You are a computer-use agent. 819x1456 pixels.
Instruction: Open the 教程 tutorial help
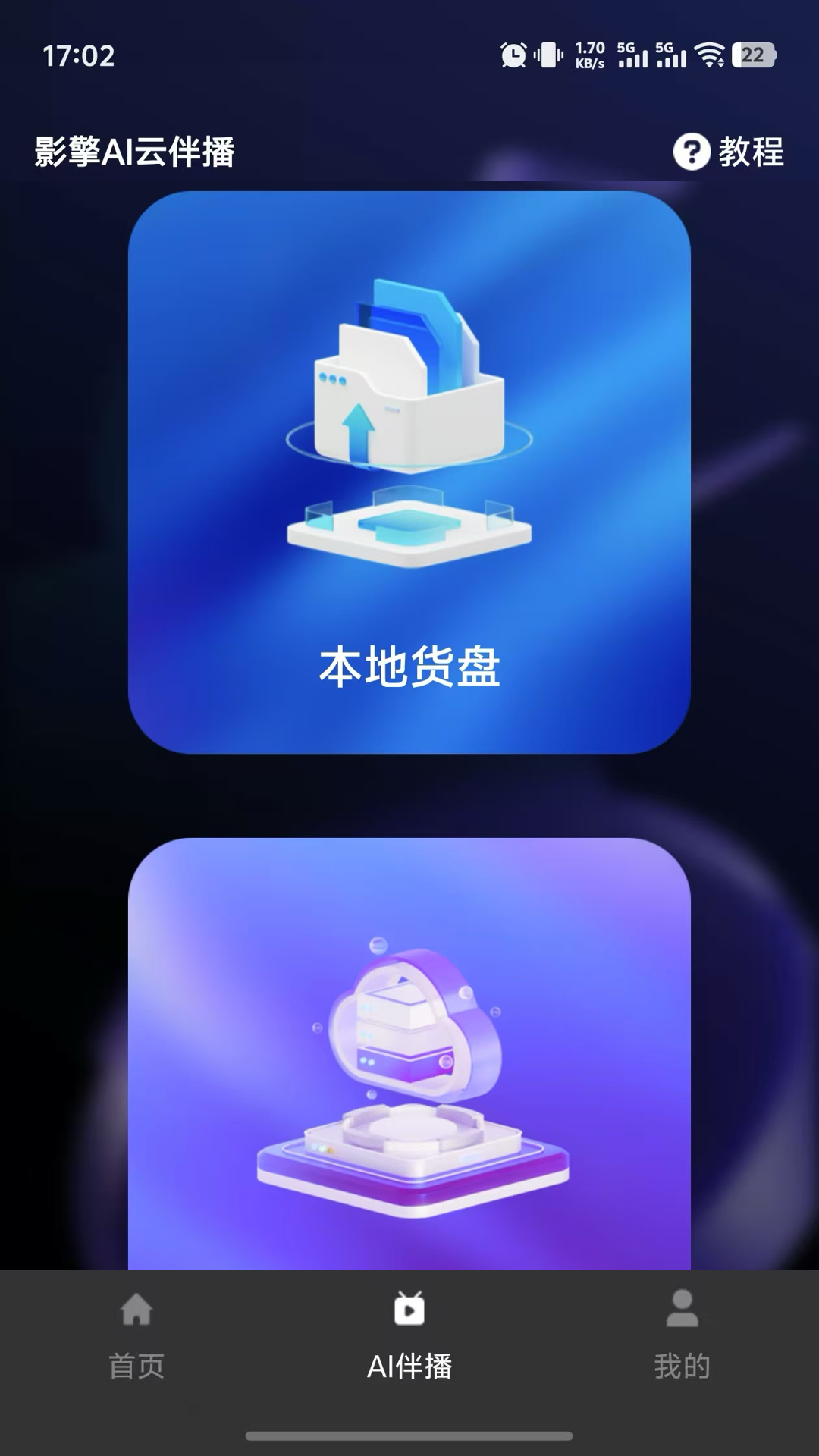pyautogui.click(x=729, y=152)
